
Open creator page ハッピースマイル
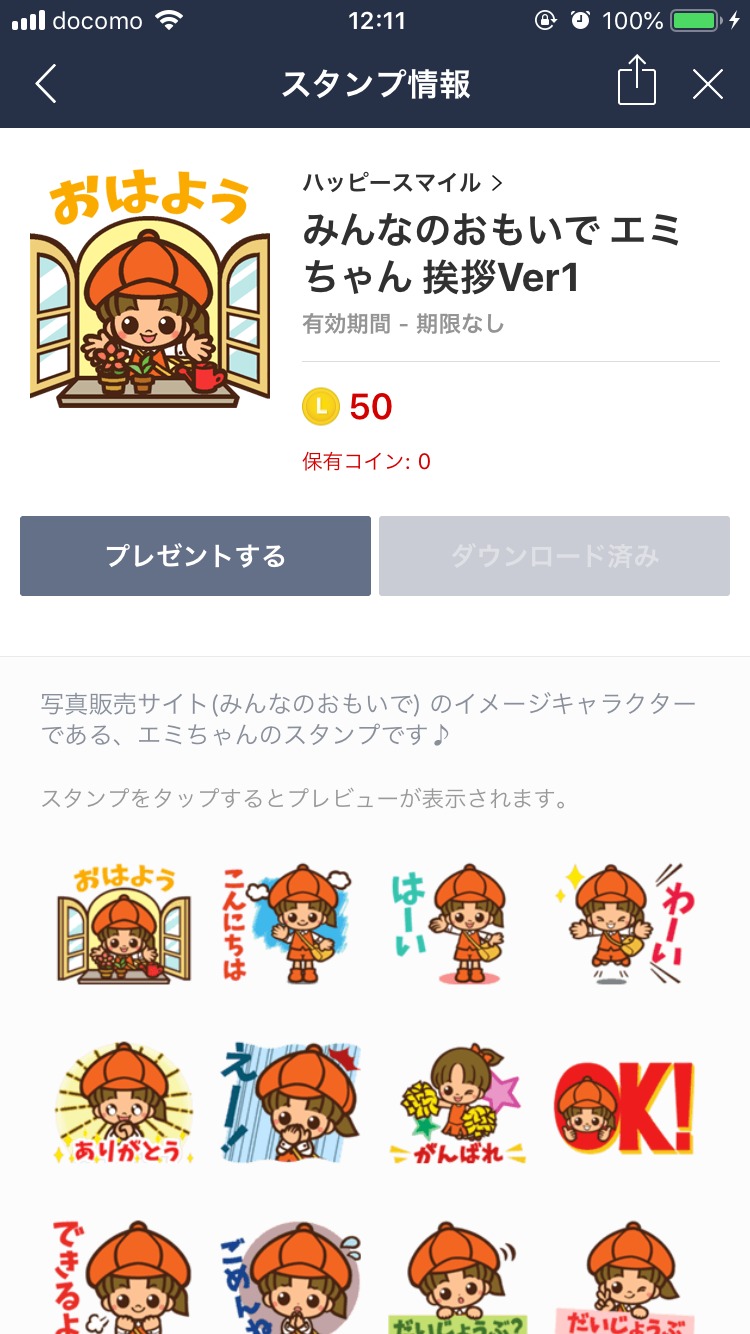(402, 182)
